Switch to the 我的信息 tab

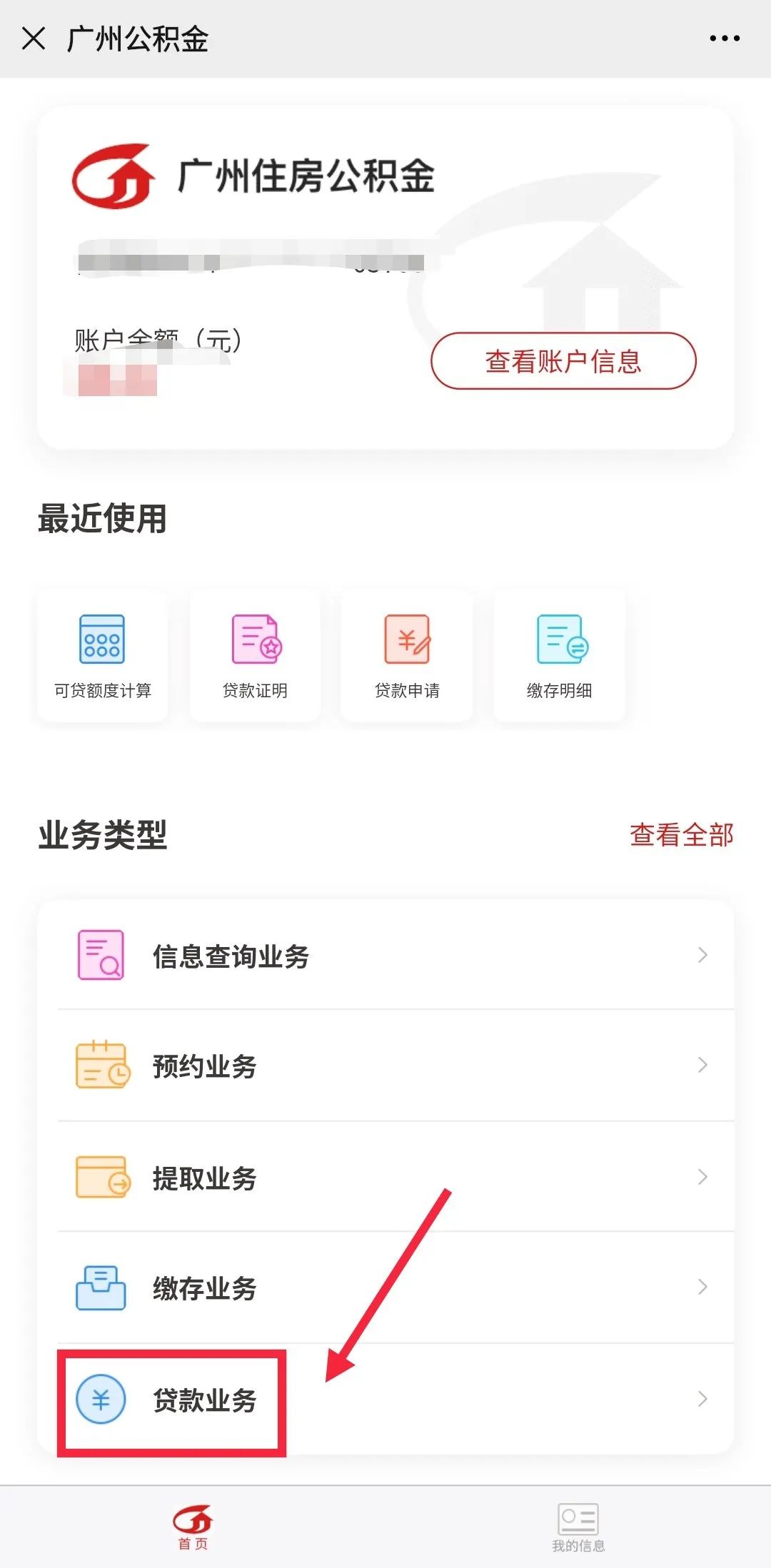coord(578,1524)
